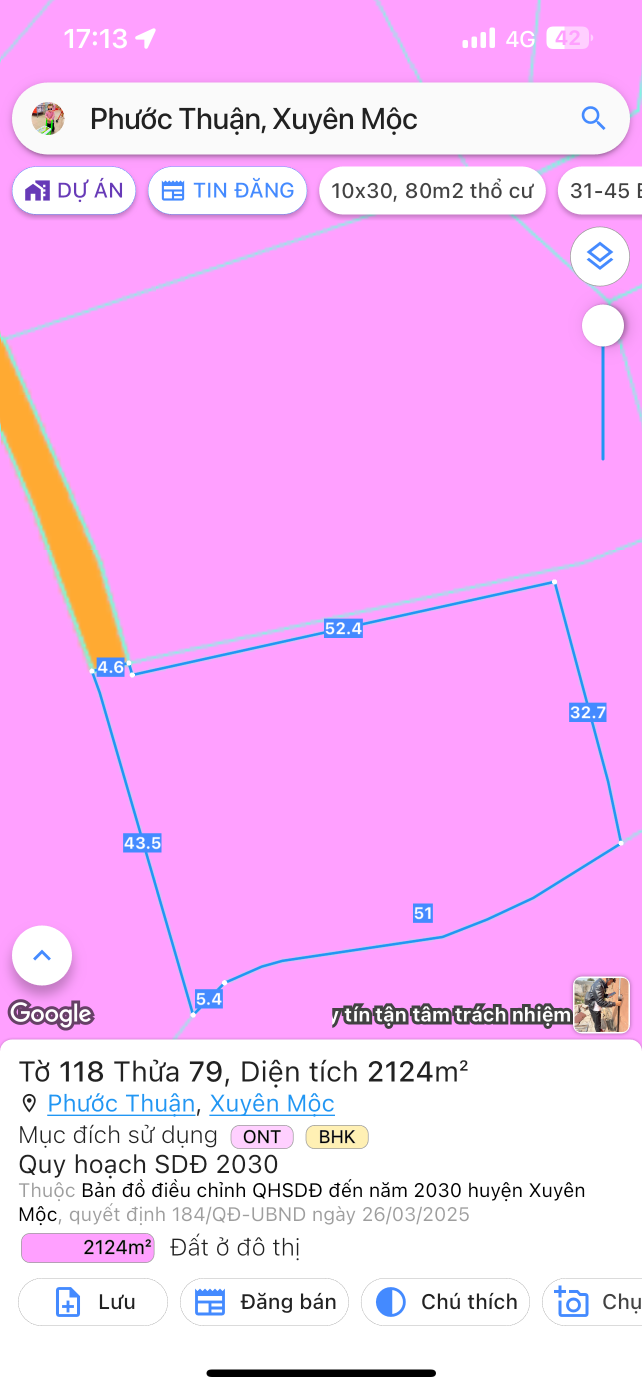The image size is (642, 1389).
Task: Tap the ONT land-use tag
Action: coord(262,1136)
